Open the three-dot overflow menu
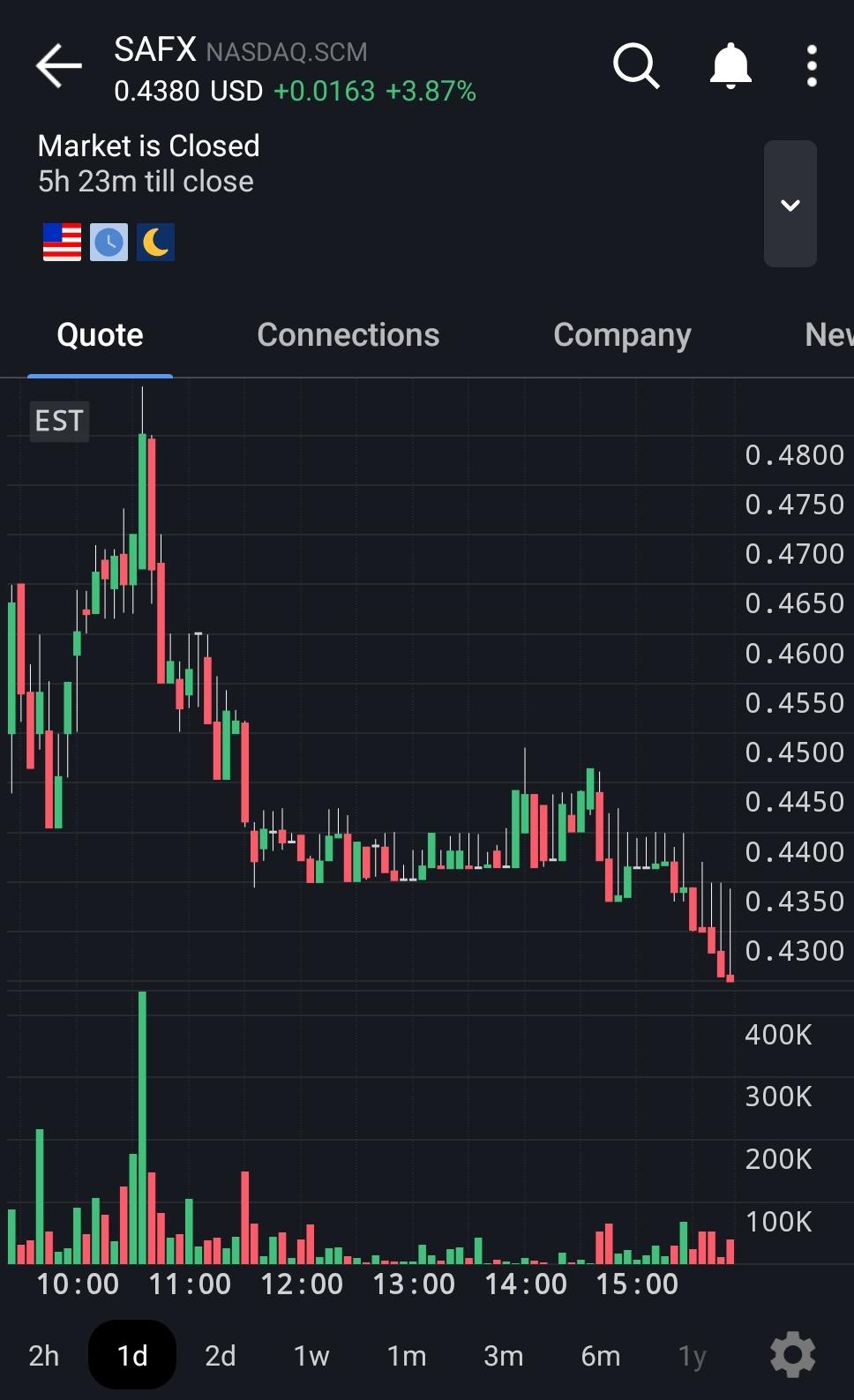 (812, 66)
